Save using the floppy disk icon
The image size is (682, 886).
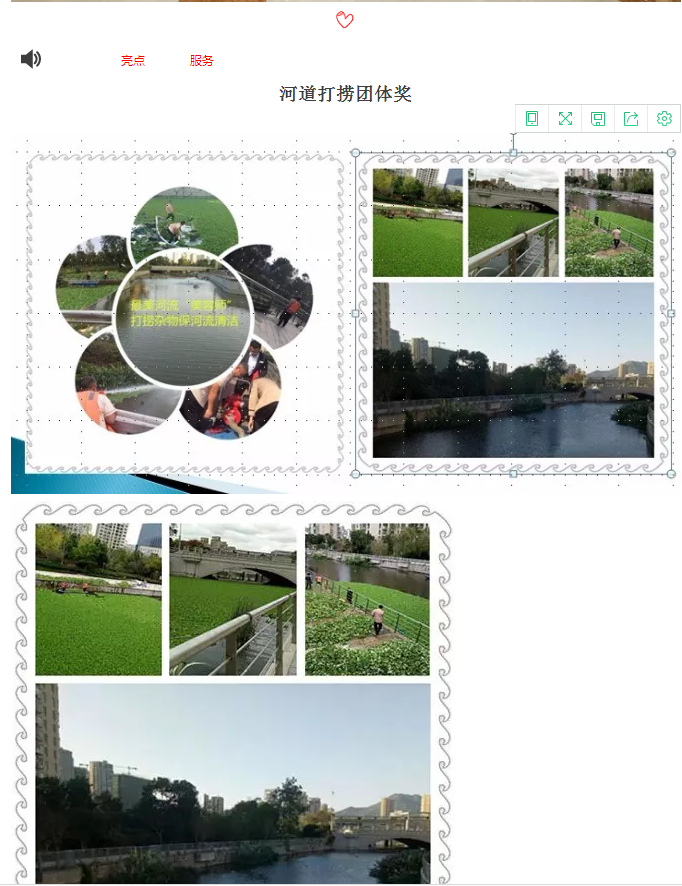(598, 119)
